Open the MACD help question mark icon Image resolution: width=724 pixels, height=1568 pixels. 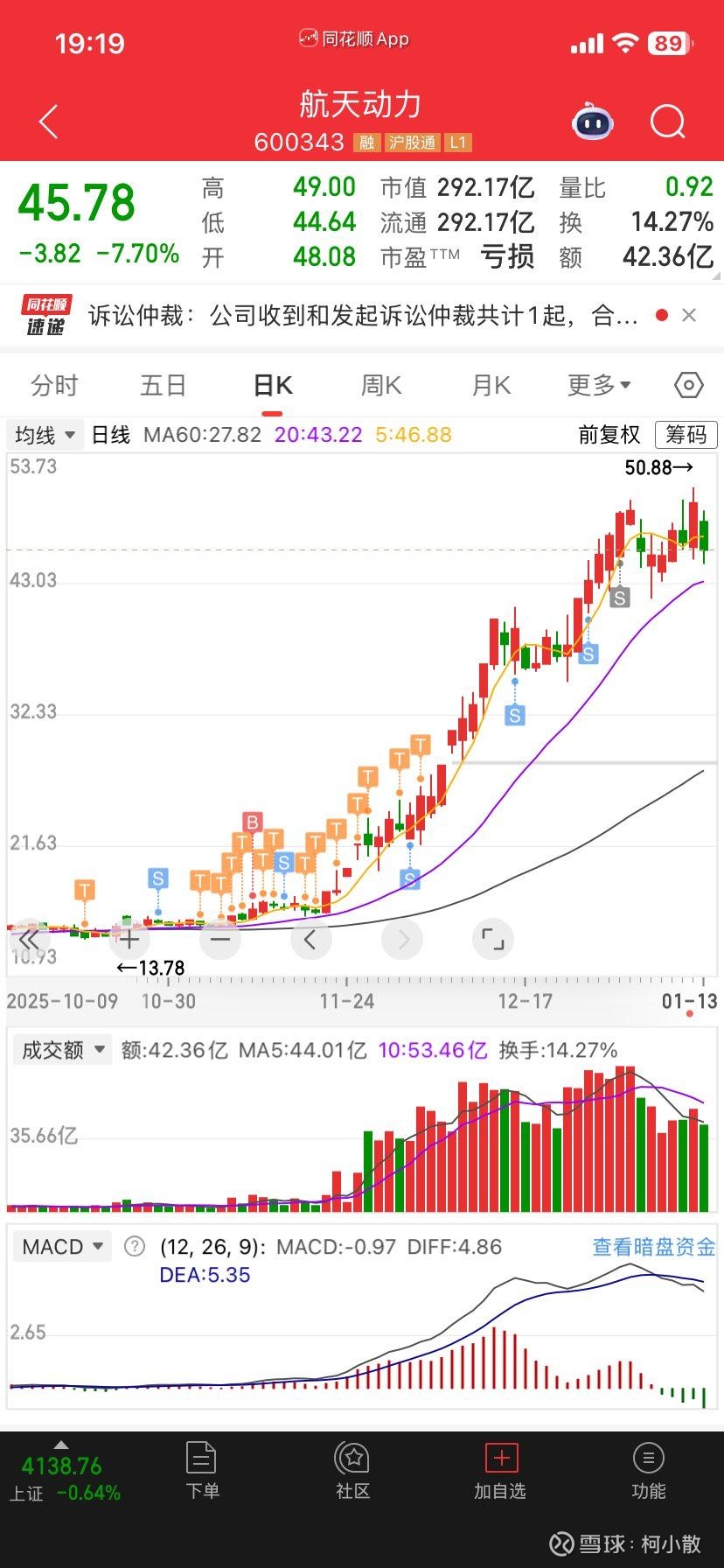pos(136,1246)
